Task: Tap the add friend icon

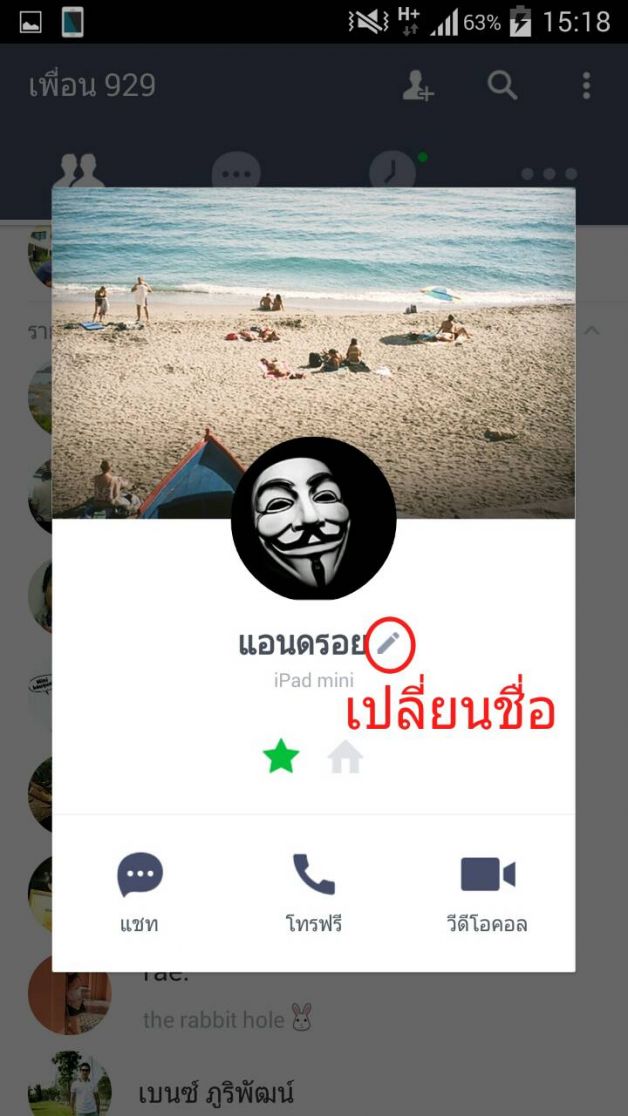Action: pos(417,86)
